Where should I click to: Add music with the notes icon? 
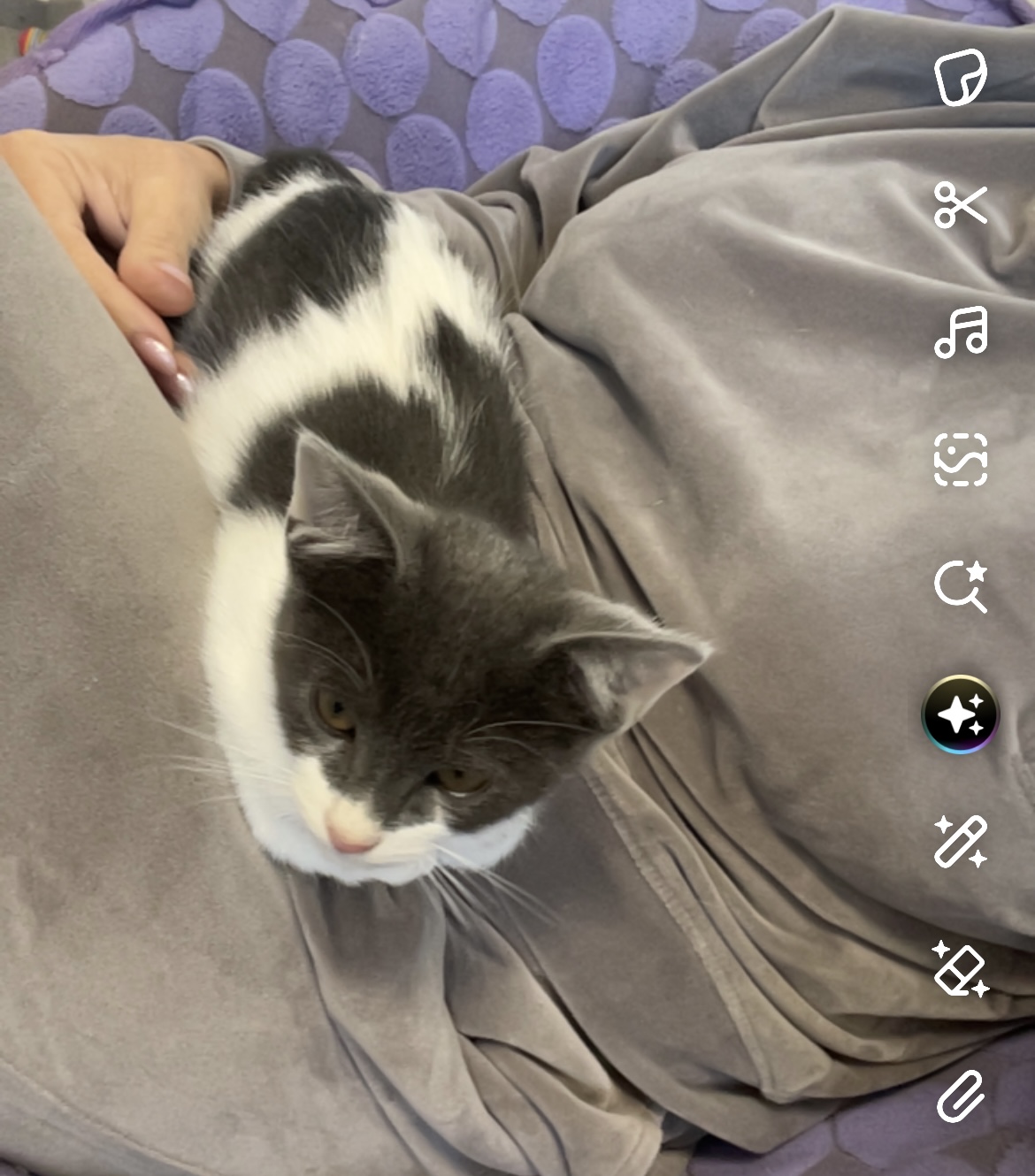tap(961, 332)
